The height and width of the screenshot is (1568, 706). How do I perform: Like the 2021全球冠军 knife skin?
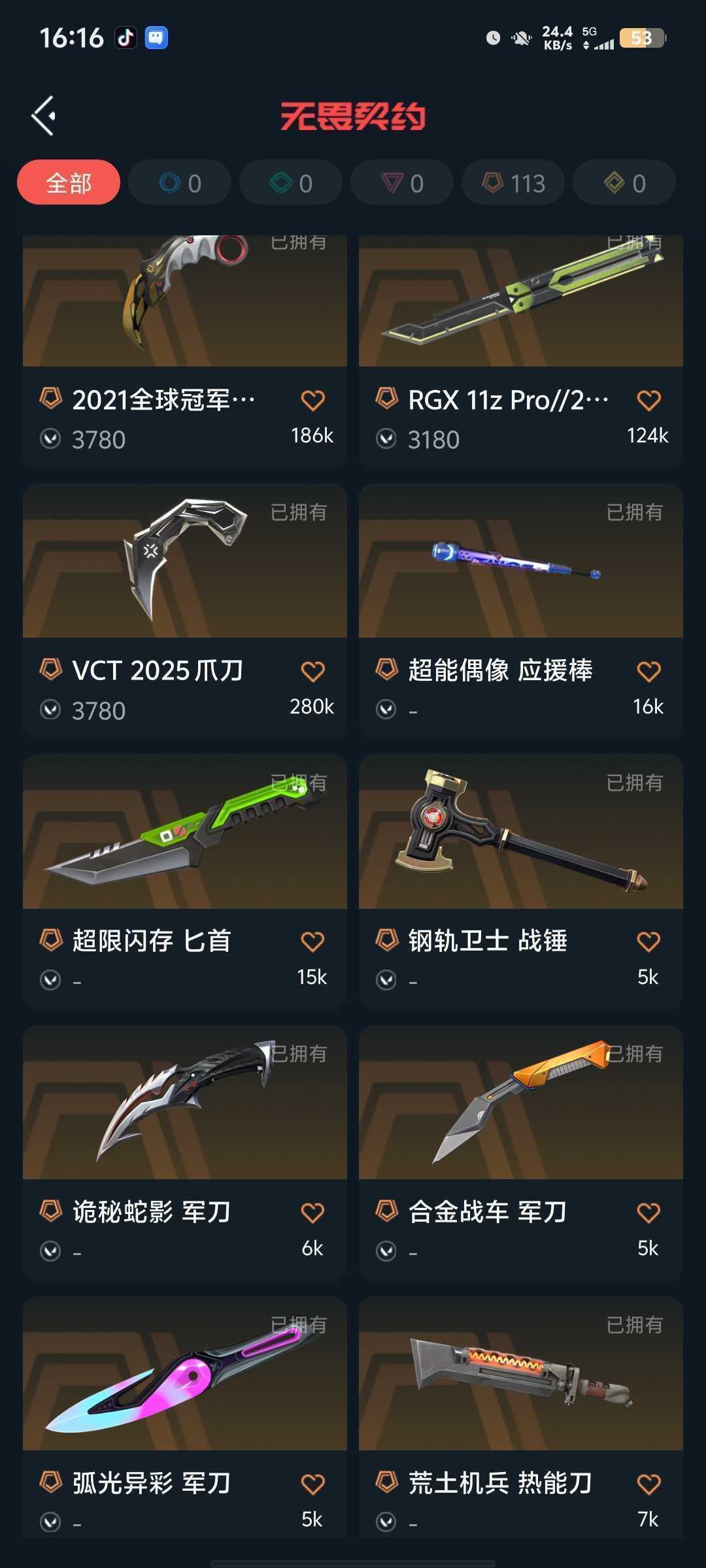pos(312,400)
